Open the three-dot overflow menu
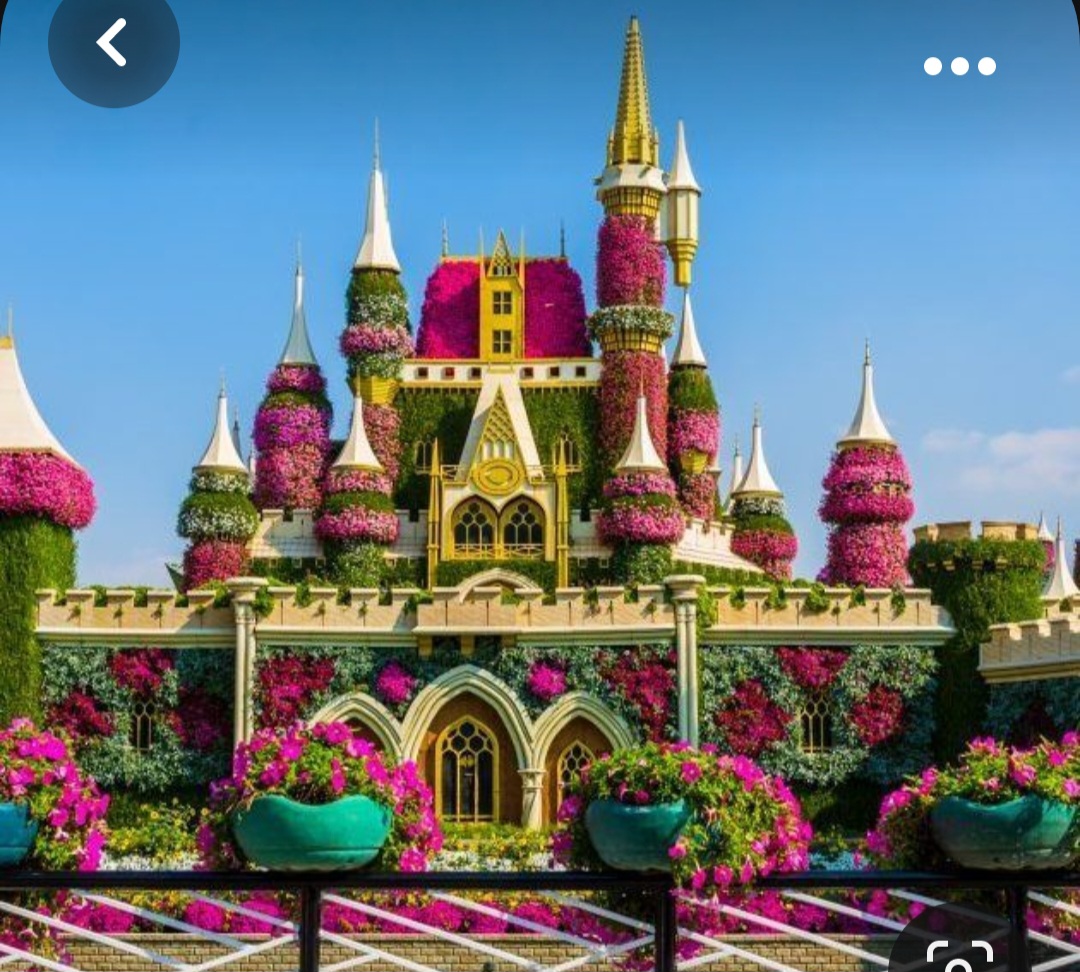The width and height of the screenshot is (1080, 972). [959, 66]
